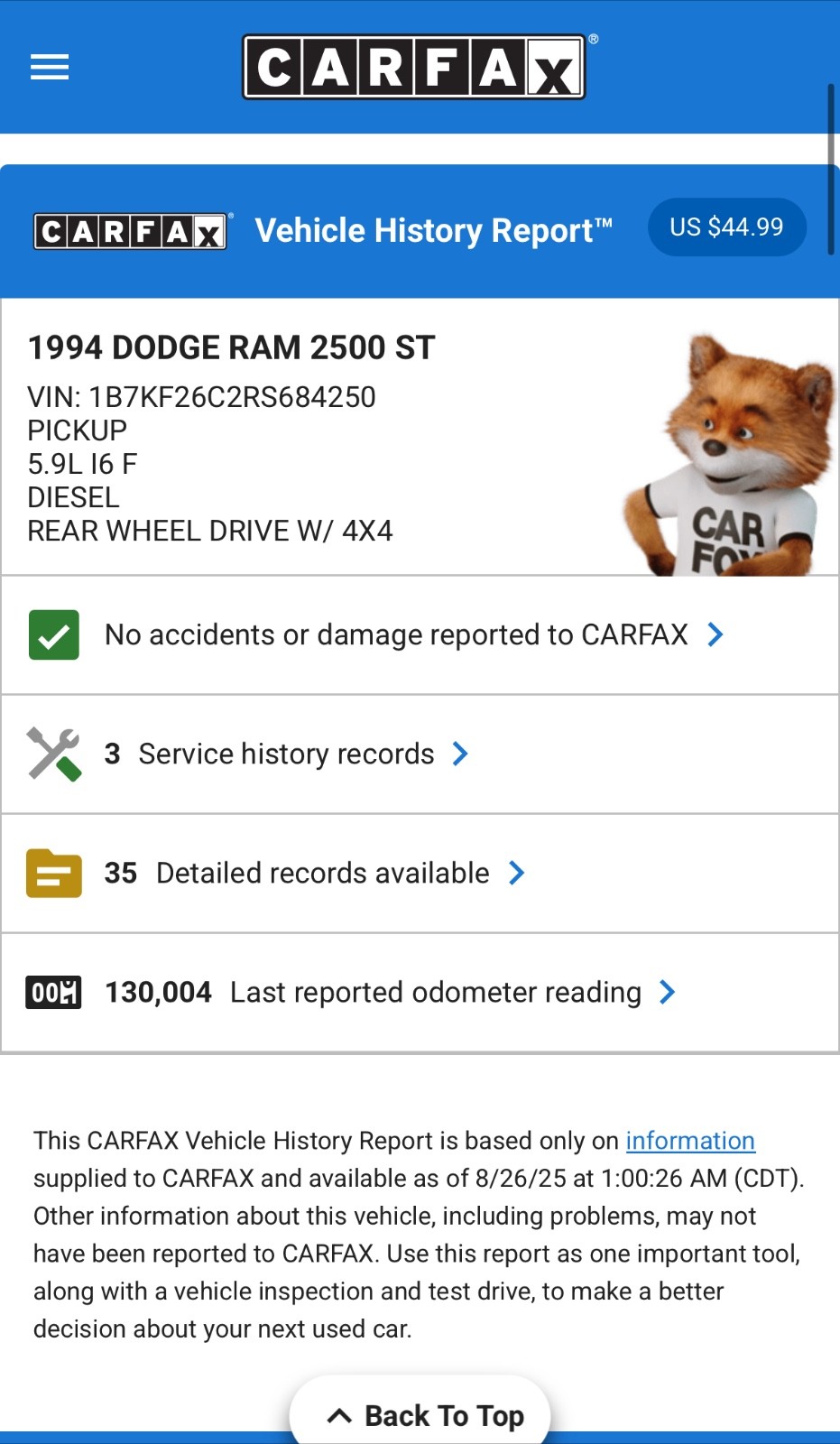View the 3 service history records
The height and width of the screenshot is (1444, 840).
coord(287,754)
